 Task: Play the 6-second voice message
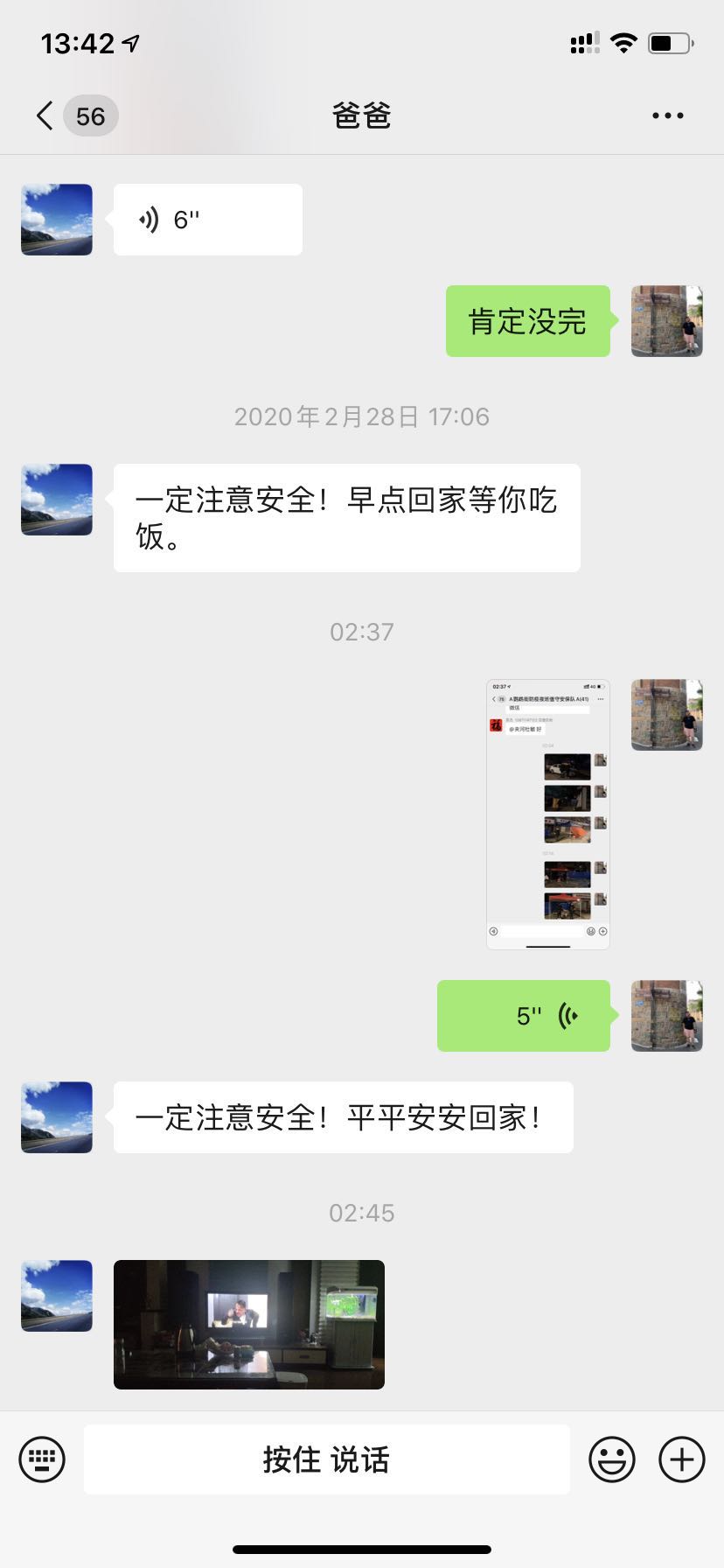point(207,220)
